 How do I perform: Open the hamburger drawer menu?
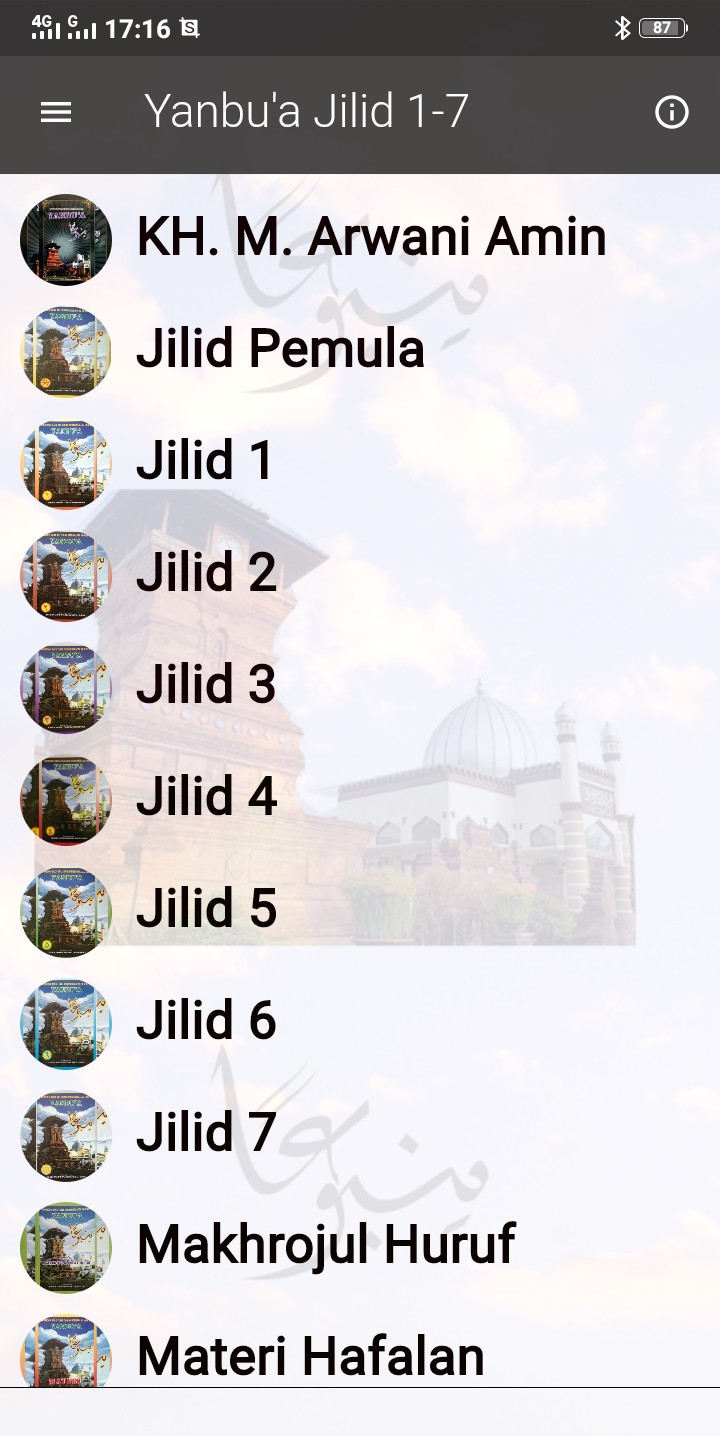point(56,112)
